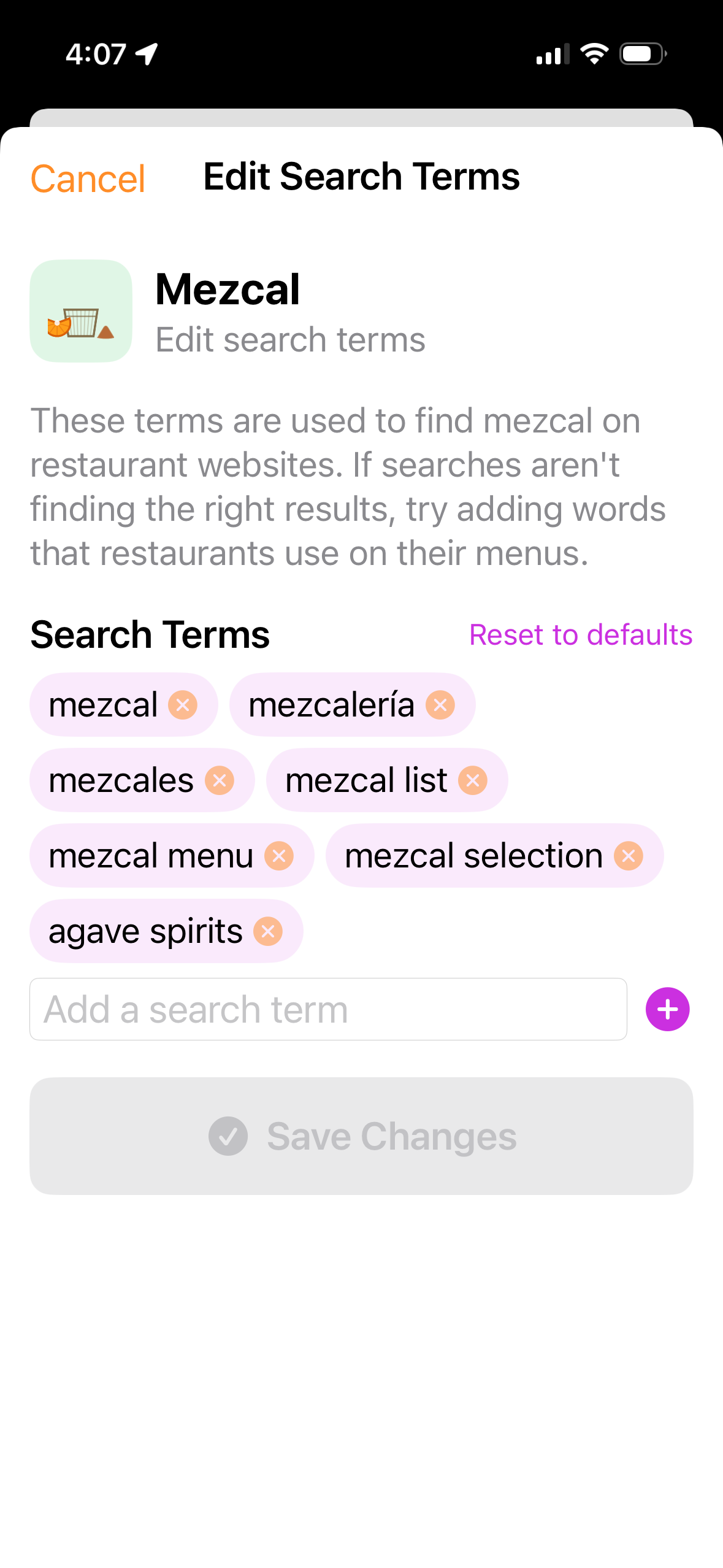Reset search terms to defaults
Image resolution: width=723 pixels, height=1568 pixels.
click(x=580, y=634)
